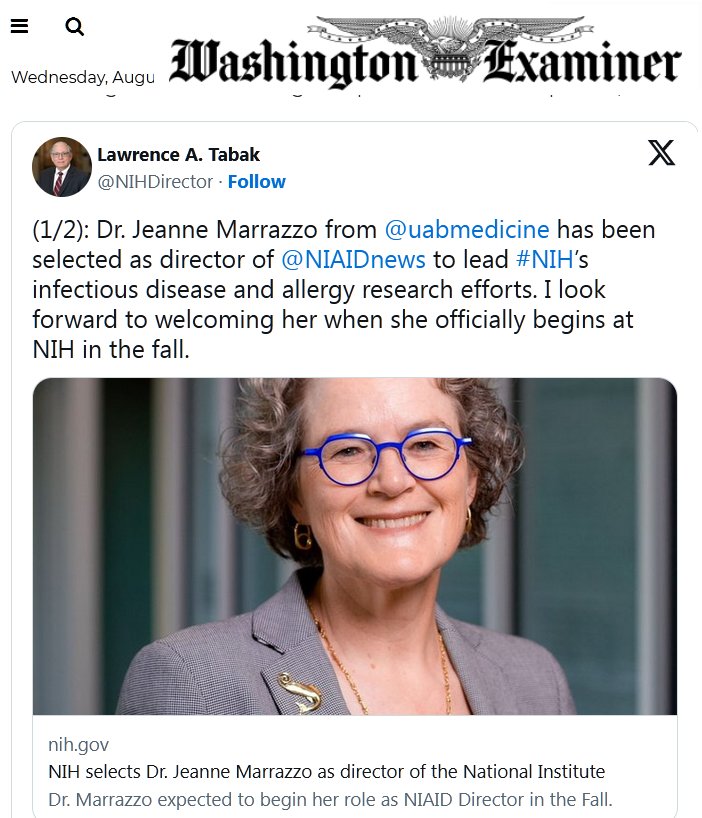Screen dimensions: 702x818
Task: View the post on X
Action: [661, 153]
